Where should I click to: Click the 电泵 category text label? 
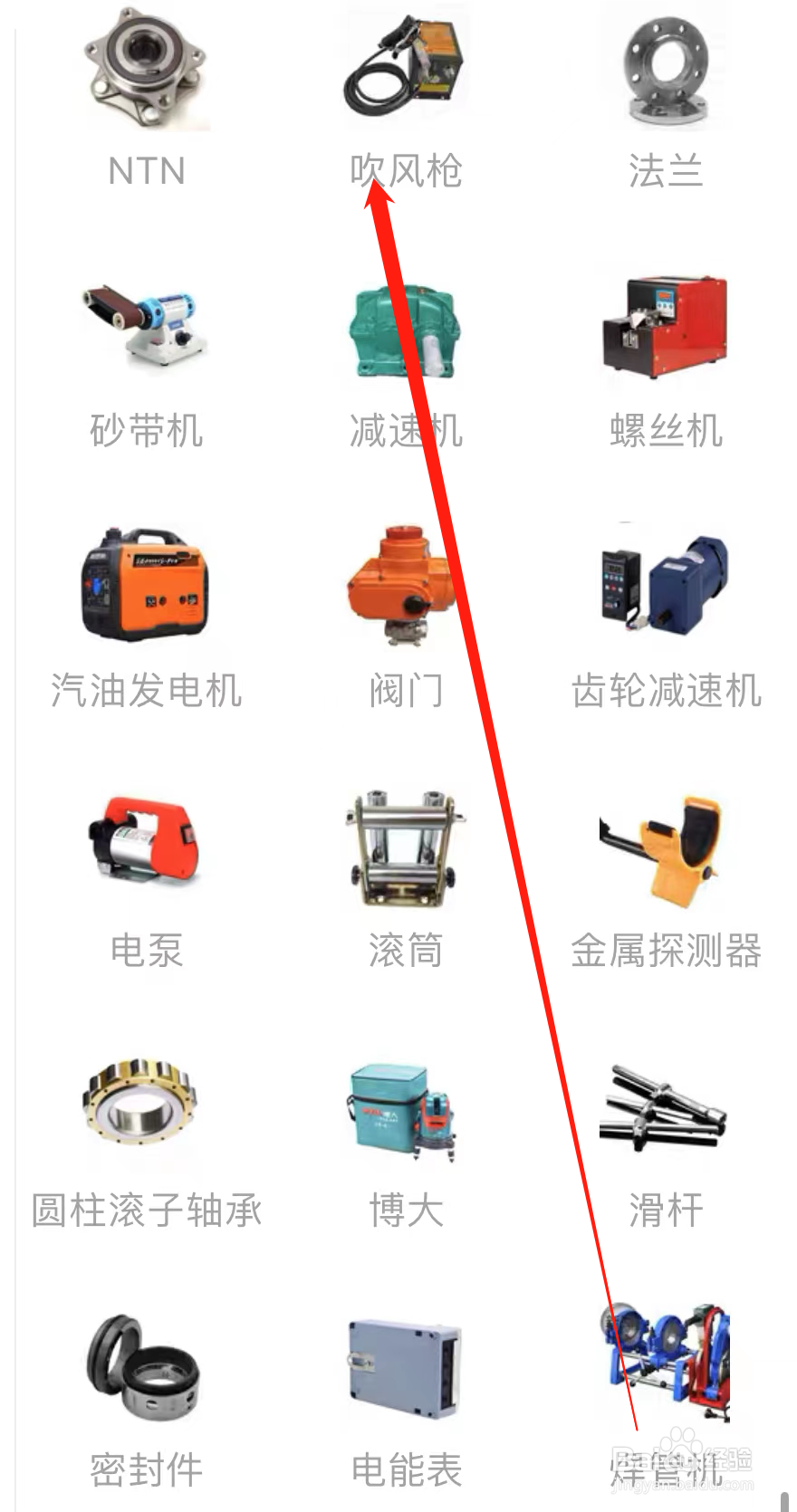pyautogui.click(x=145, y=951)
